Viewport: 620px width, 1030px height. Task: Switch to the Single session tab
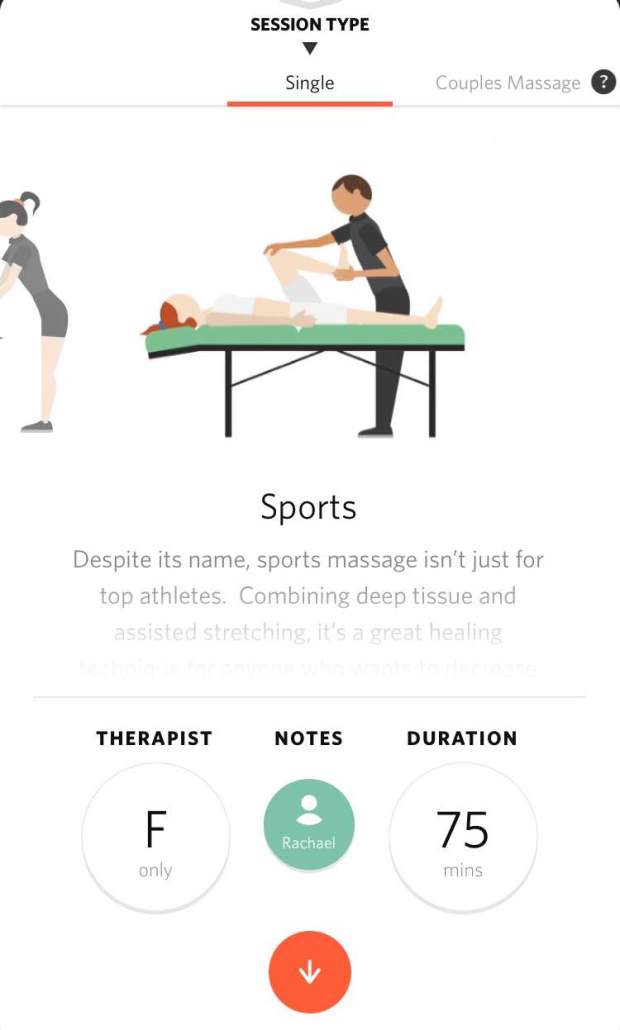pyautogui.click(x=309, y=83)
